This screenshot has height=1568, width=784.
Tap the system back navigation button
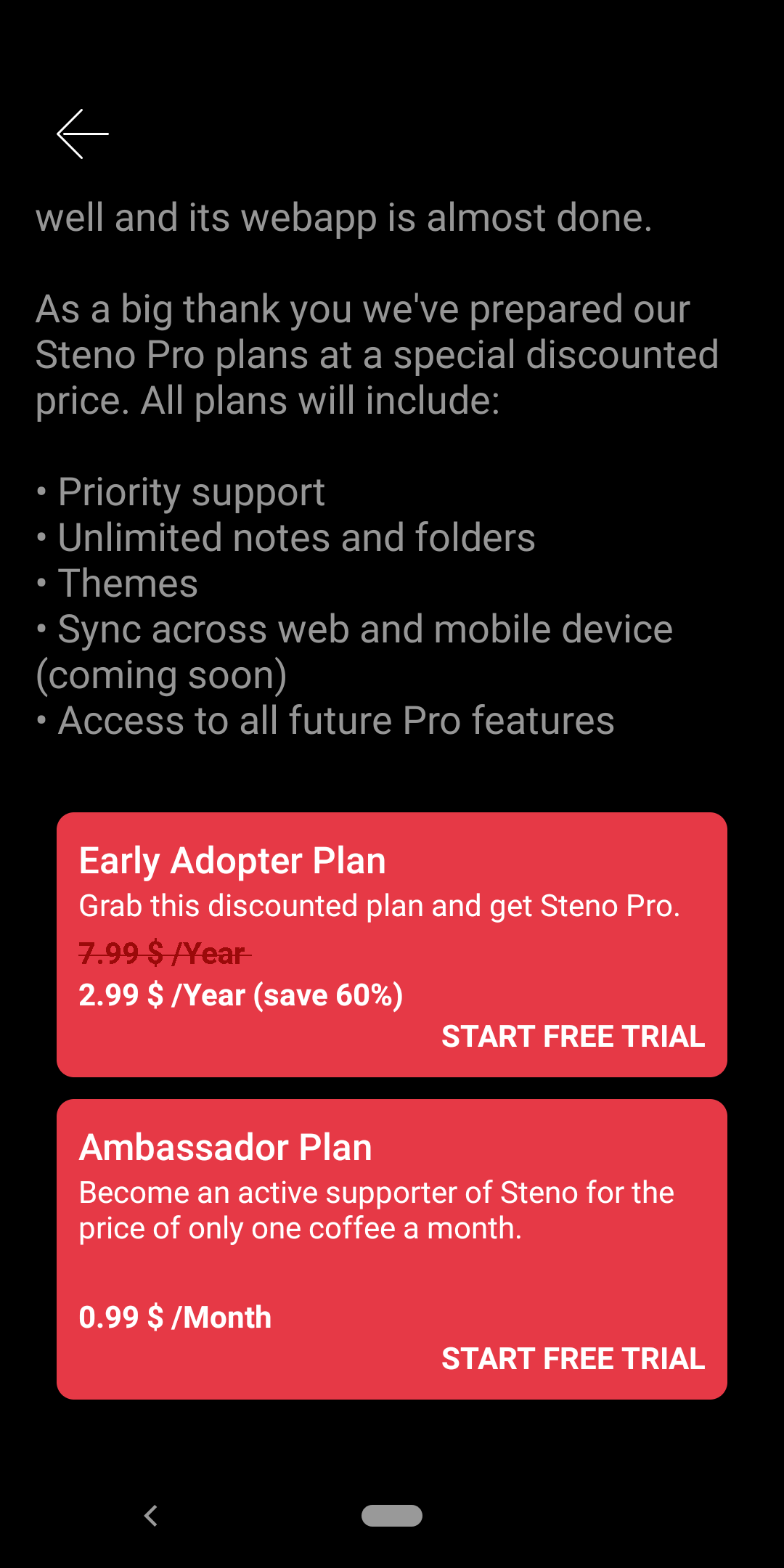[x=151, y=1516]
